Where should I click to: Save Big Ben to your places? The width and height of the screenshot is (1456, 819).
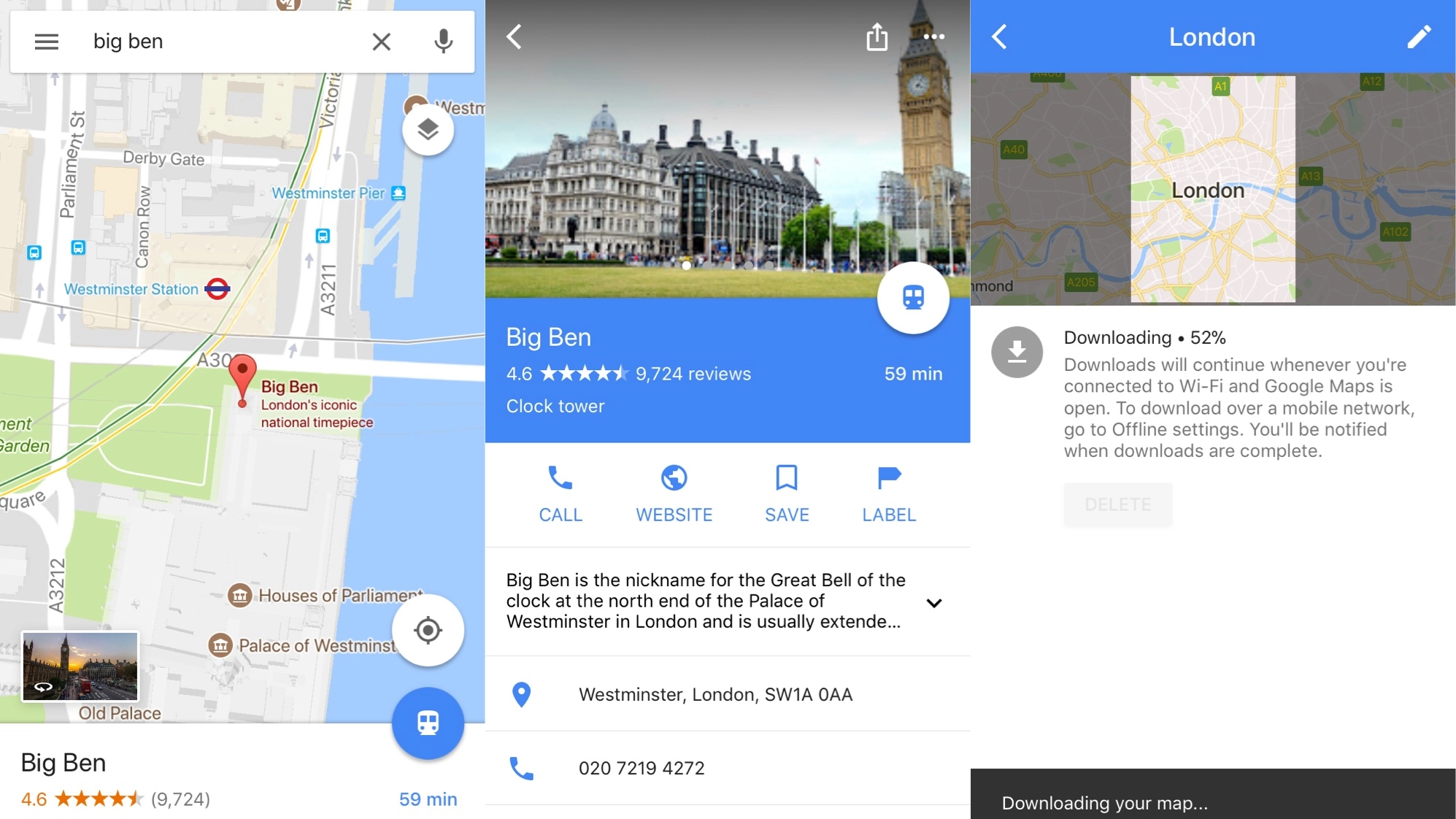[x=787, y=494]
